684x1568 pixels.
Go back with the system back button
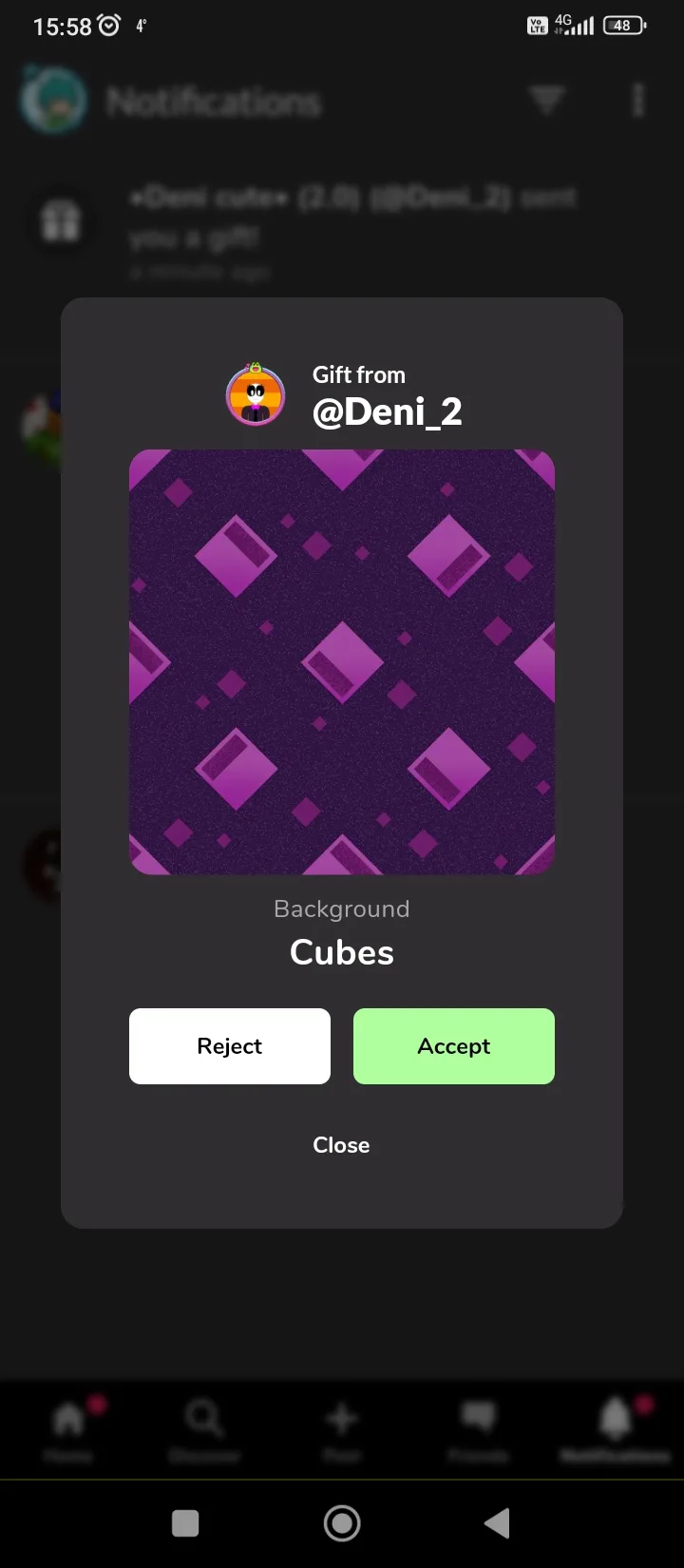tap(497, 1523)
